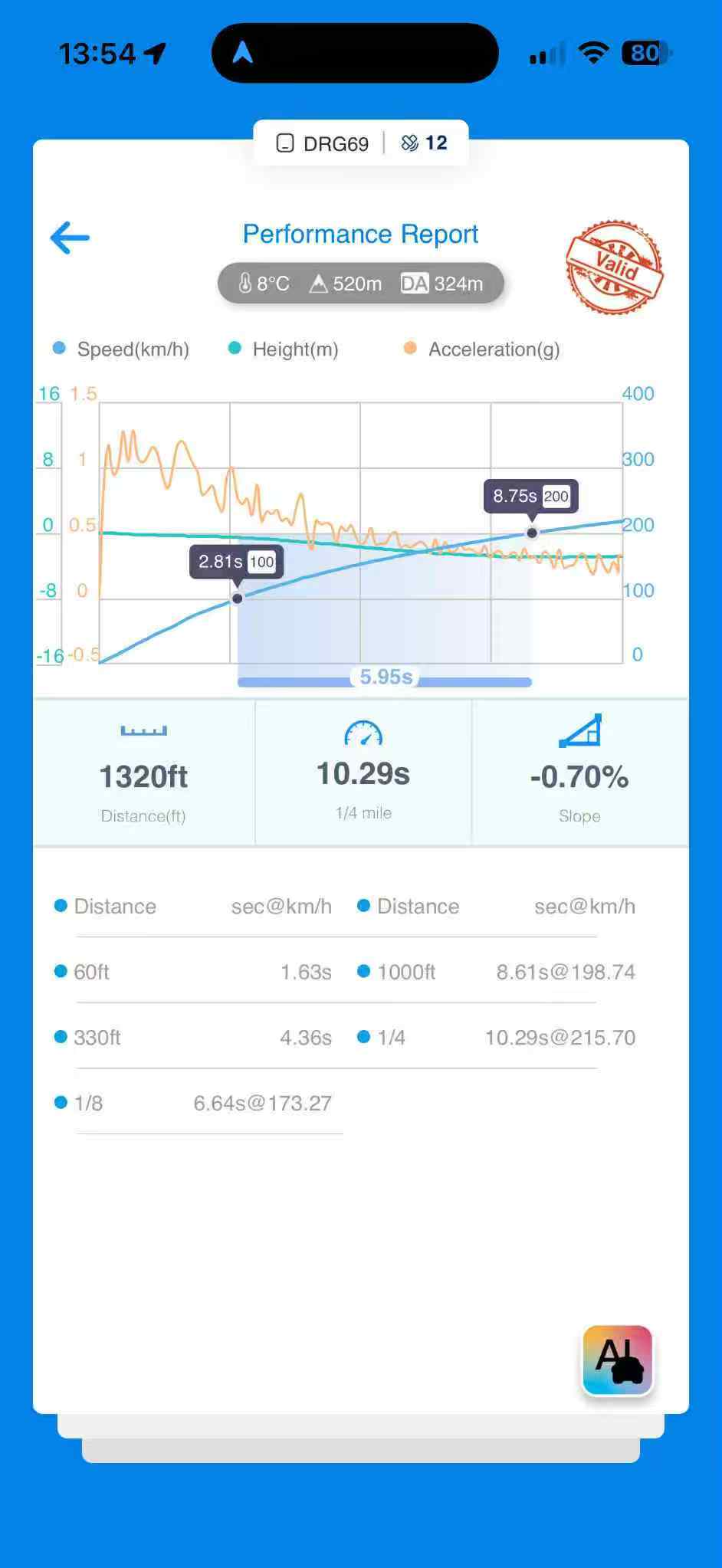Viewport: 722px width, 1568px height.
Task: Select the 2.81s 100 km/h chart marker
Action: (238, 598)
